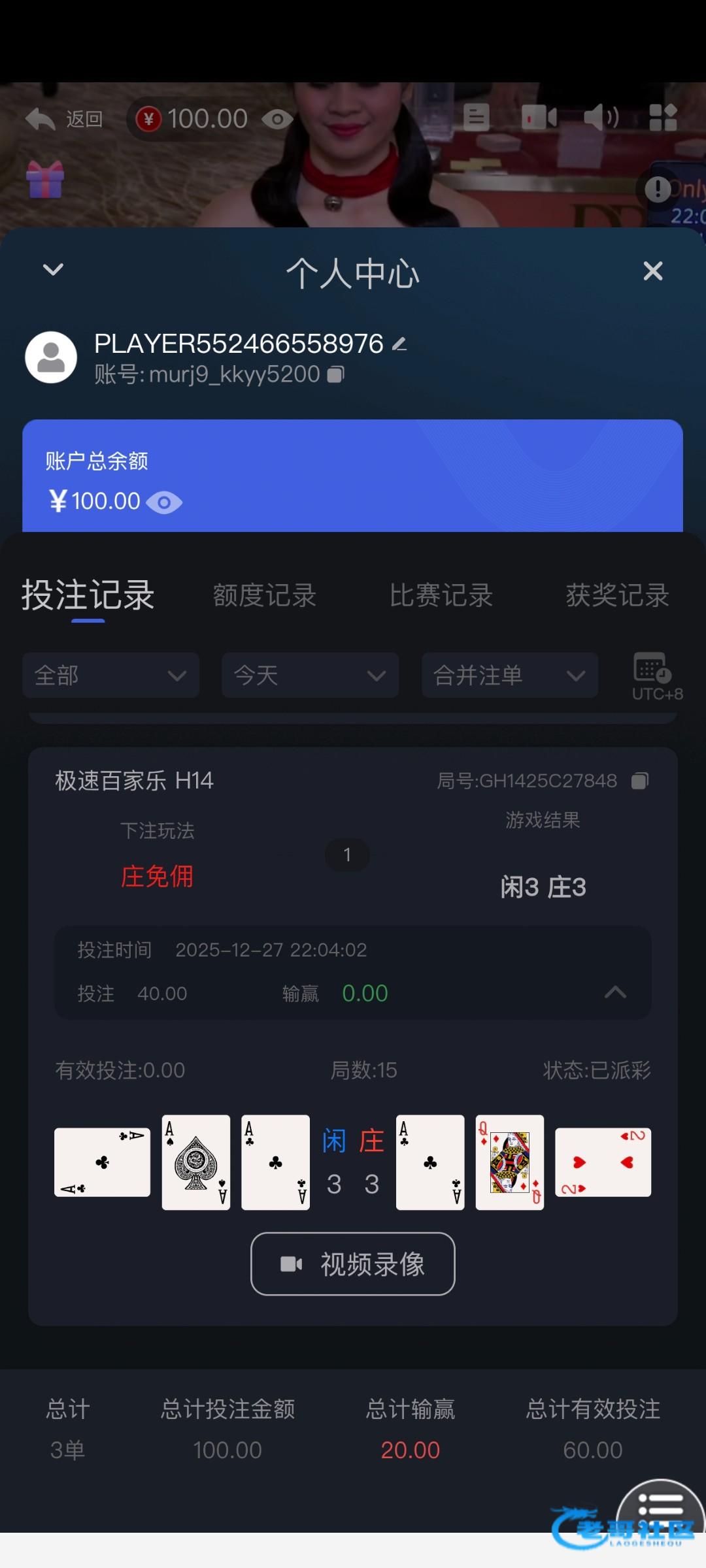Open the 全部 game filter dropdown

pos(110,675)
